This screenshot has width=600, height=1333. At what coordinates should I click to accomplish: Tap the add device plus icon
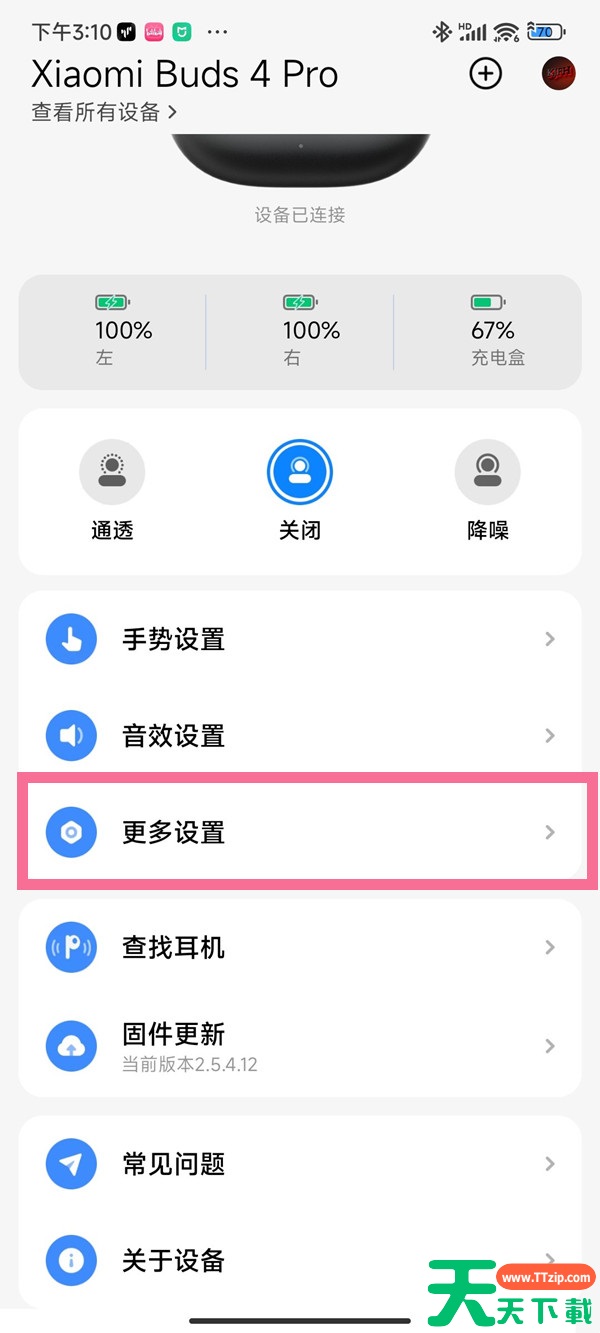click(485, 74)
